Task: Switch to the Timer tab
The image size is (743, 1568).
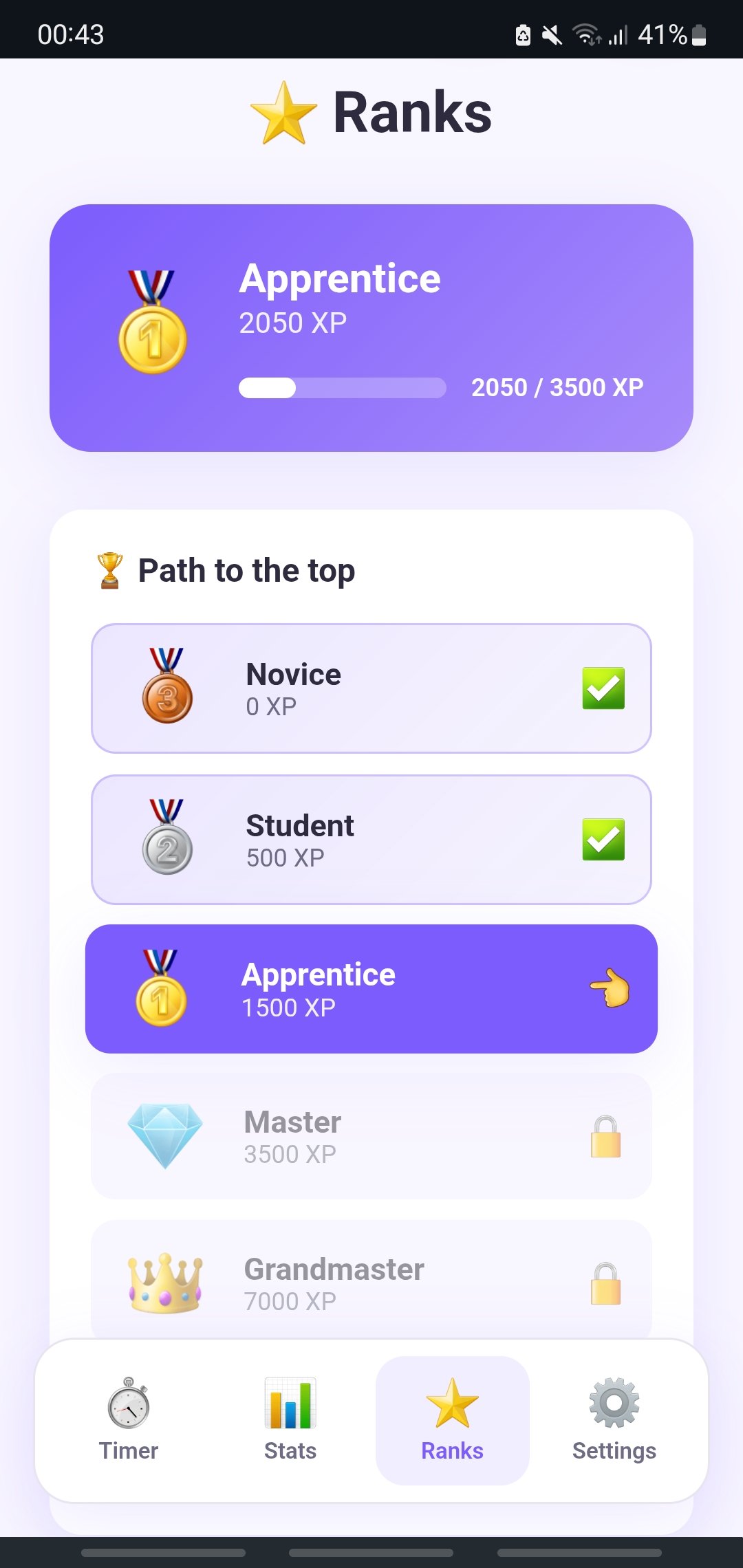Action: (129, 1420)
